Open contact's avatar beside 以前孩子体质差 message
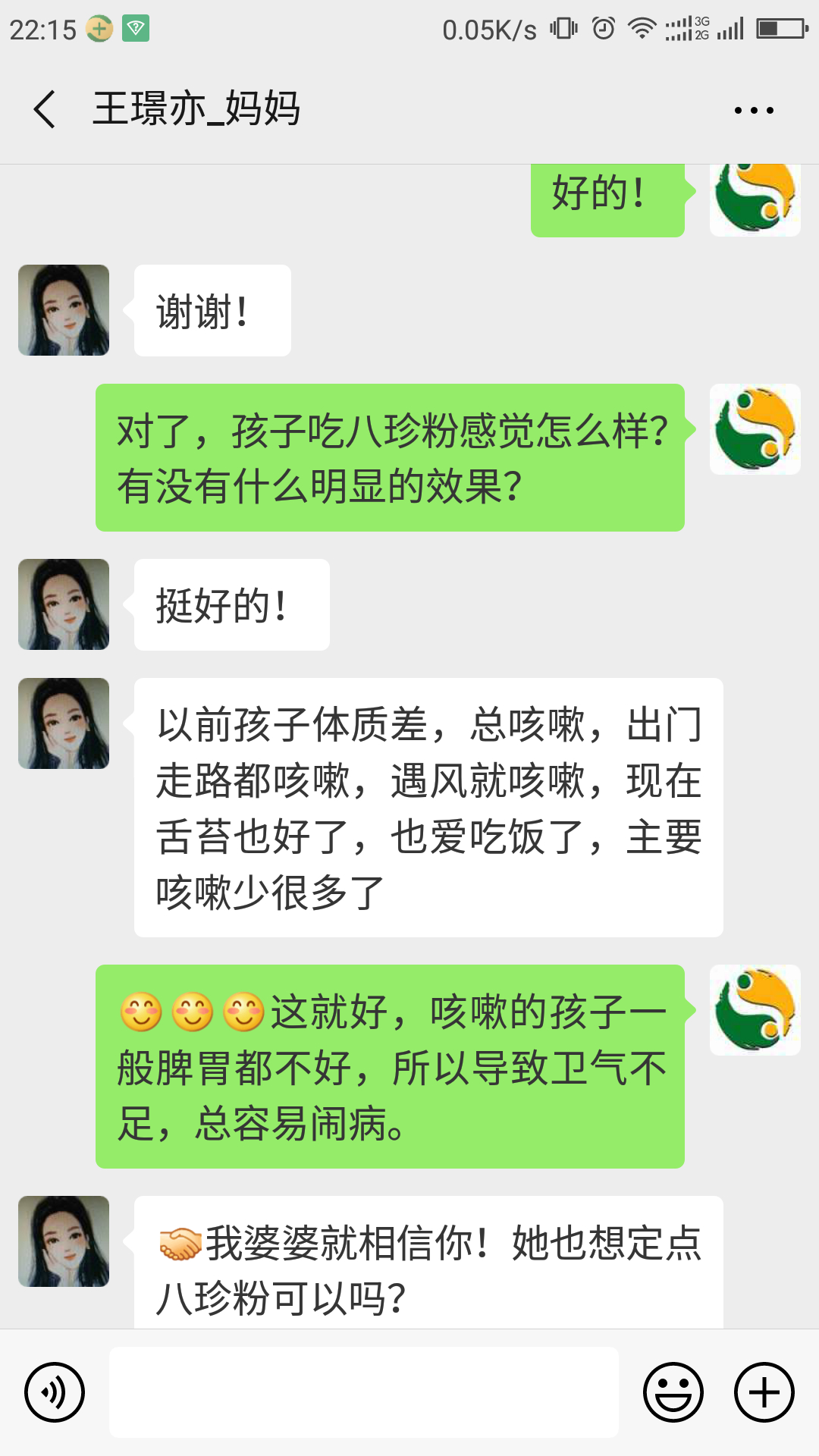The width and height of the screenshot is (819, 1456). [x=64, y=723]
